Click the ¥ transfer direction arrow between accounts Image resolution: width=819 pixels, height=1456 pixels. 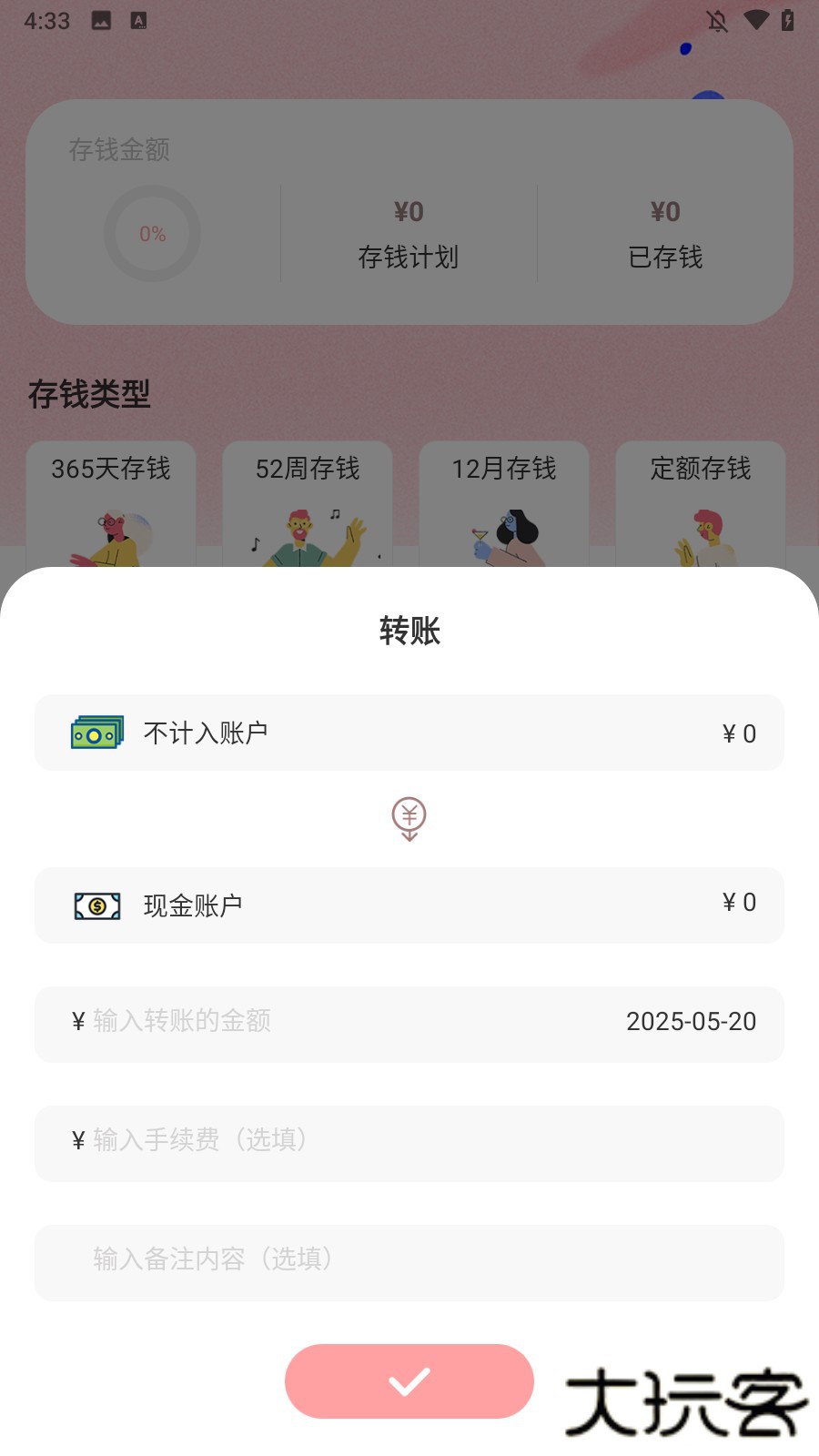[409, 820]
